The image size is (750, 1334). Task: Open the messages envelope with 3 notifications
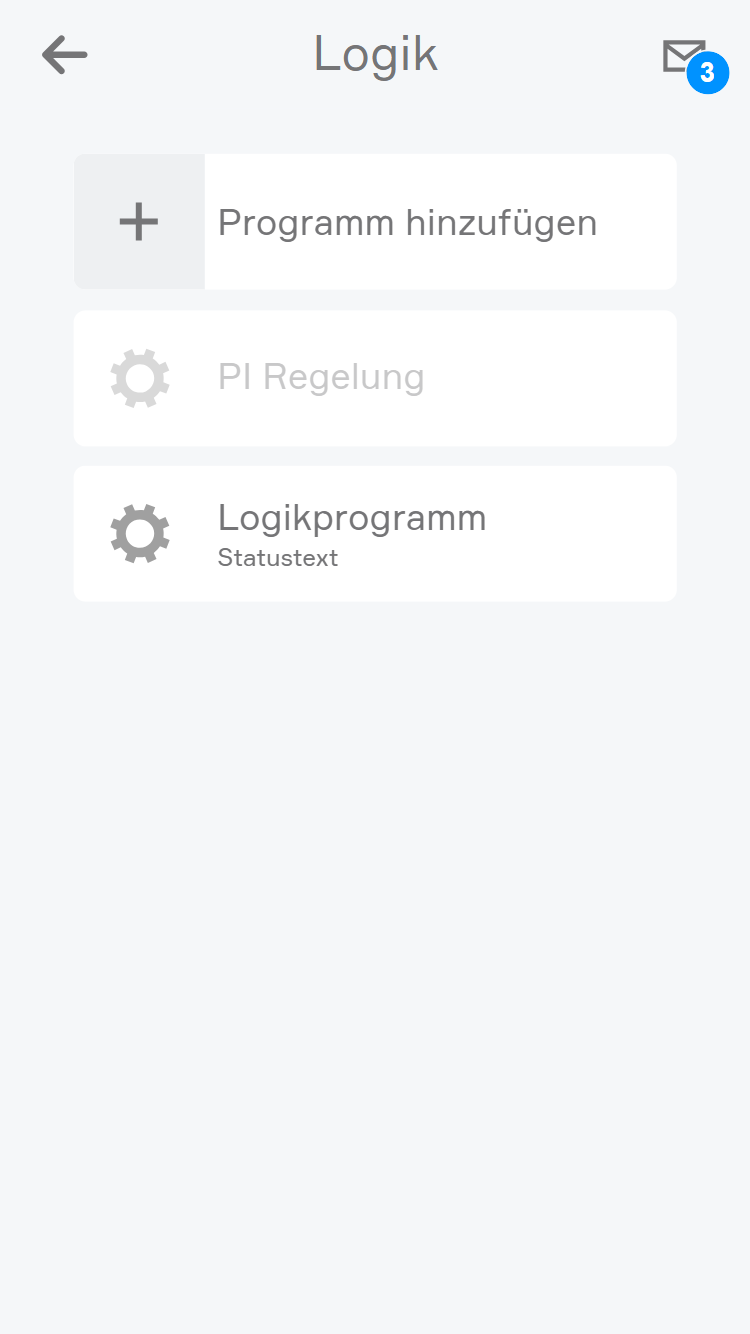pos(685,58)
